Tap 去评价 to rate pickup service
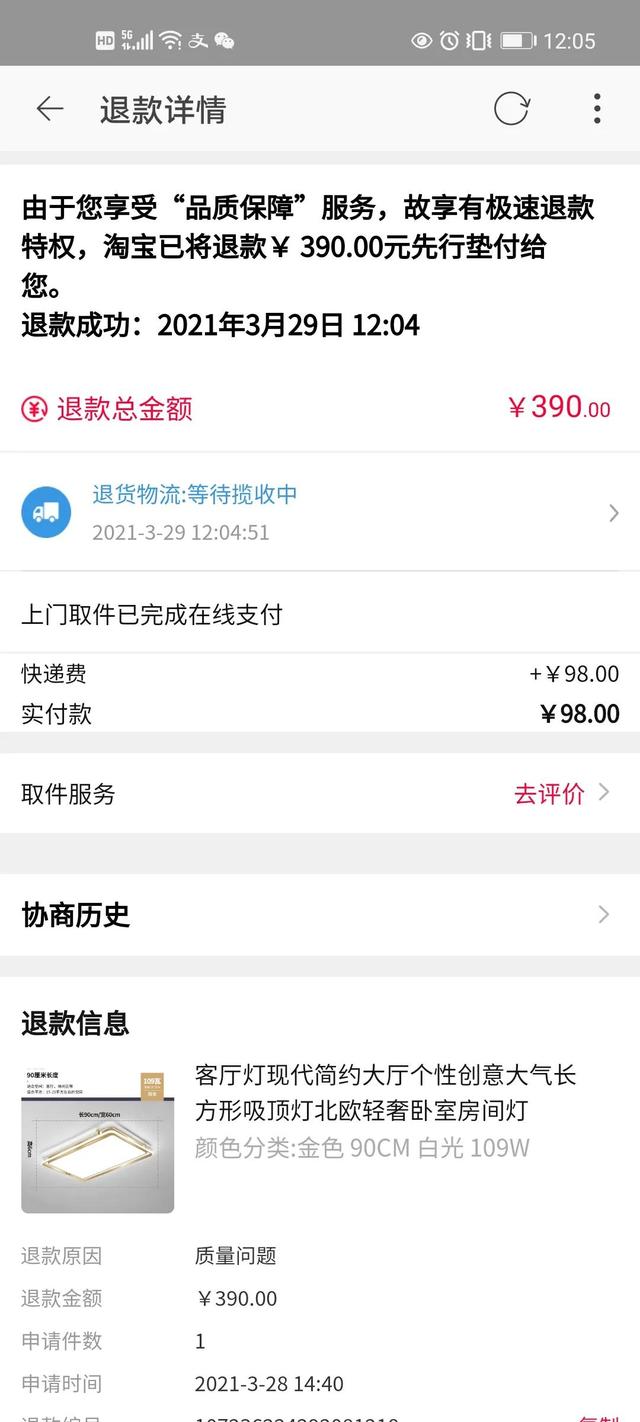This screenshot has width=640, height=1422. pos(549,793)
